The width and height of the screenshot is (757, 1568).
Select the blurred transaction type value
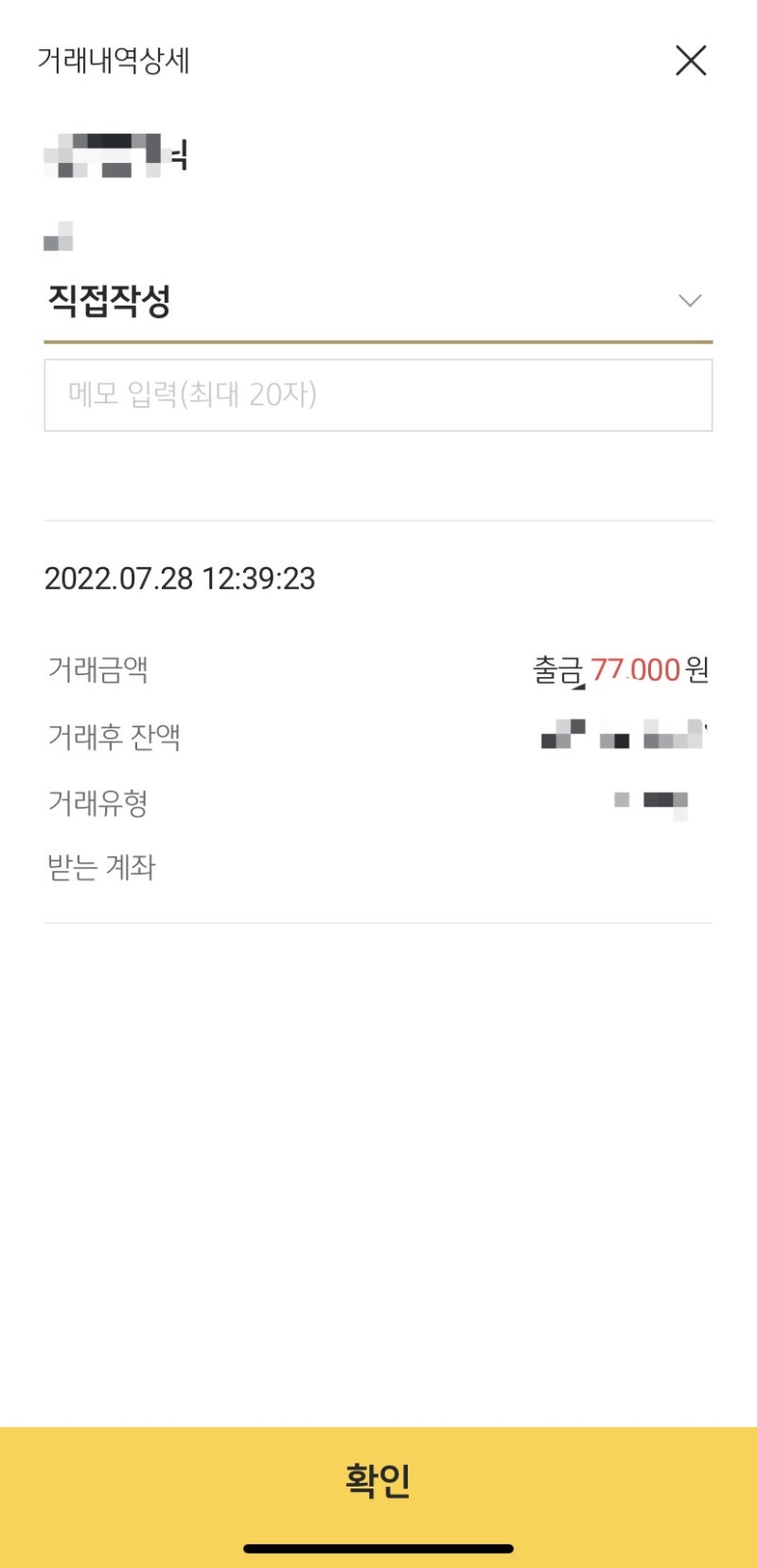653,800
